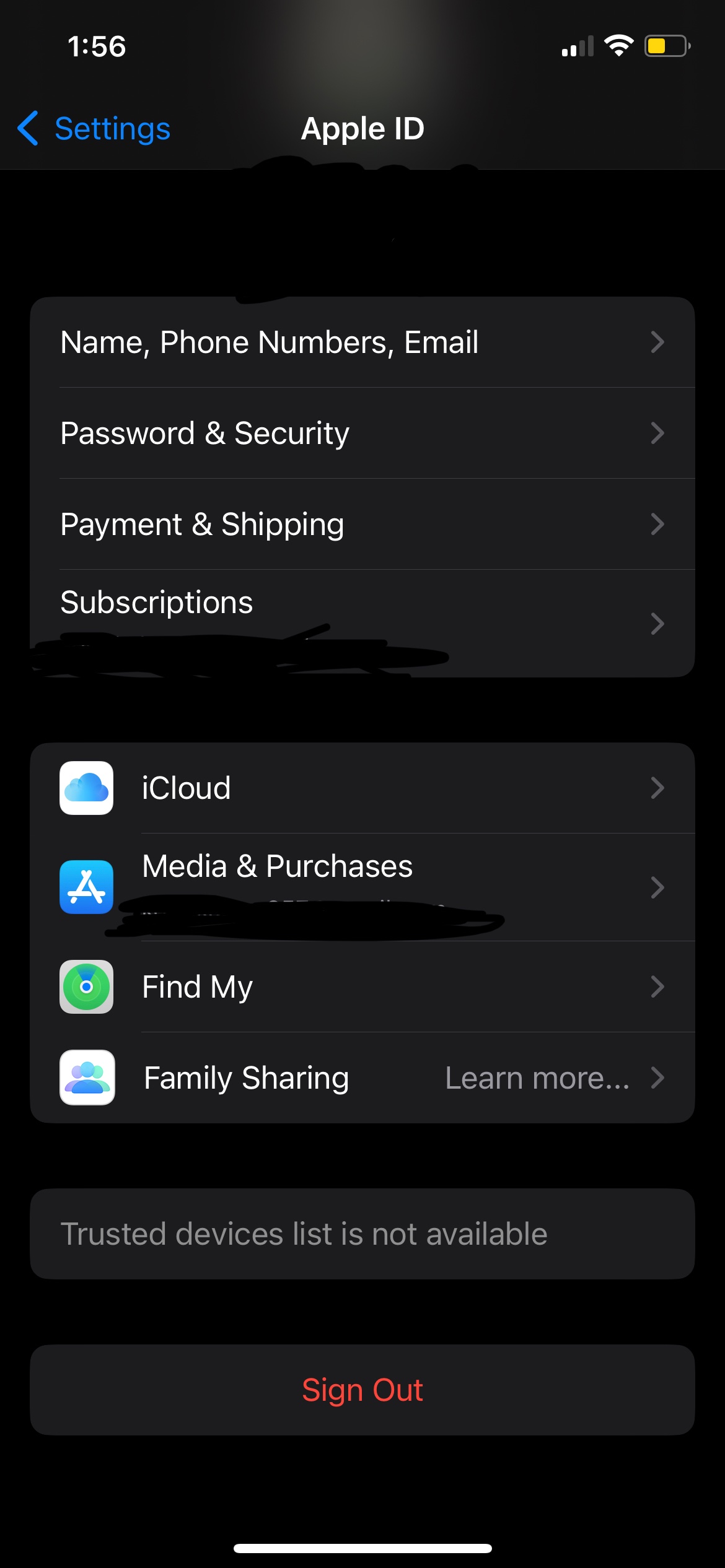Expand Name, Phone Numbers, Email via its chevron
The width and height of the screenshot is (725, 1568).
(658, 342)
